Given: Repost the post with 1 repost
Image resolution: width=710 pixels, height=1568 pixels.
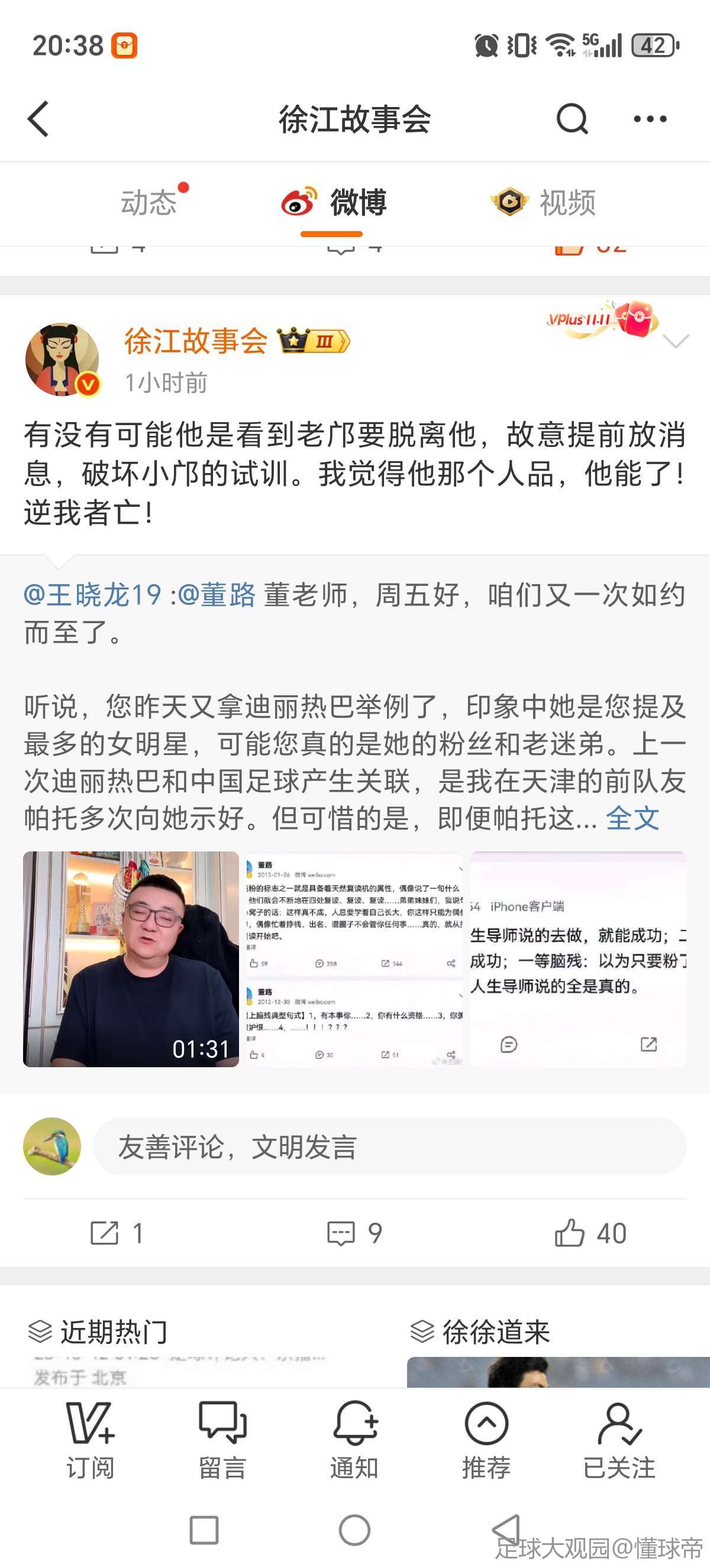Looking at the screenshot, I should pyautogui.click(x=117, y=1233).
